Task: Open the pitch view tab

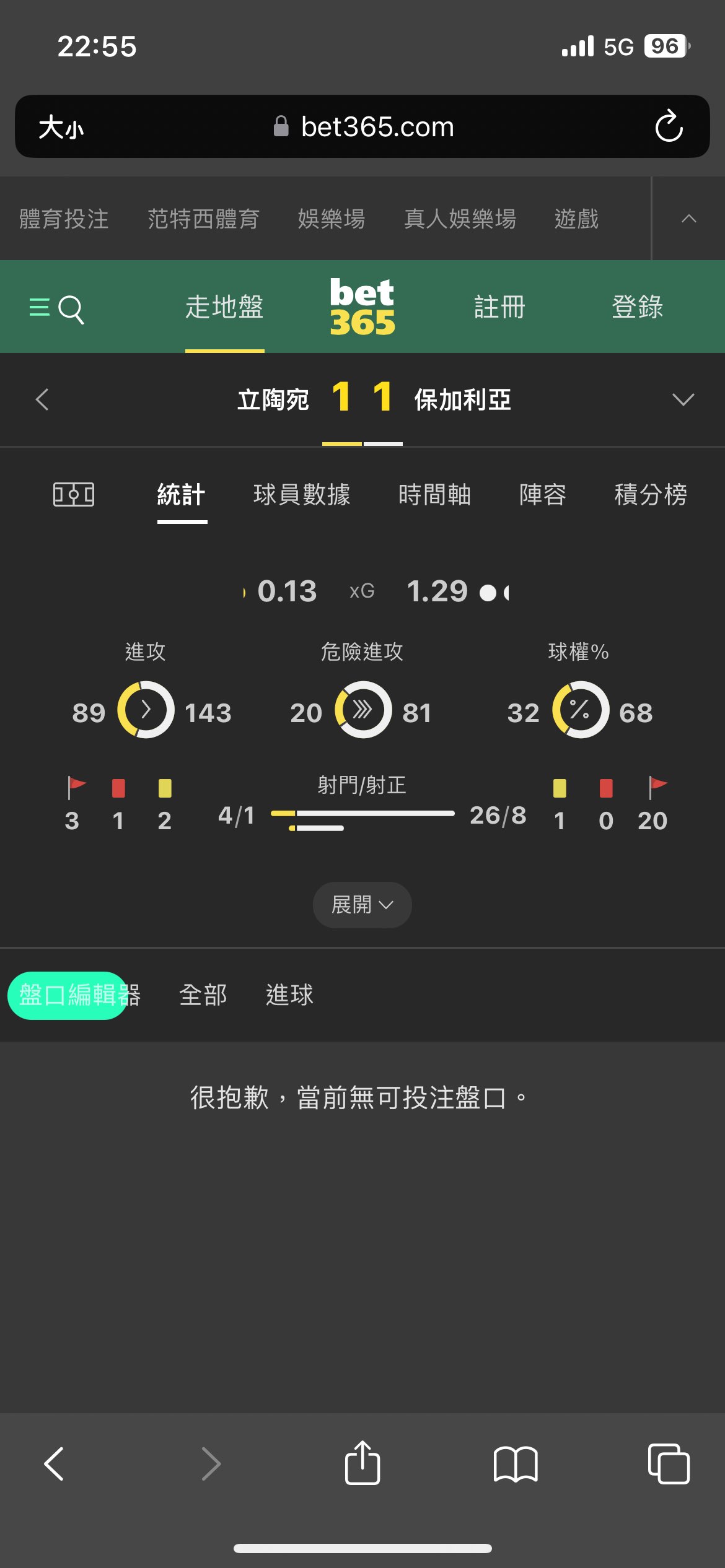Action: pyautogui.click(x=74, y=495)
